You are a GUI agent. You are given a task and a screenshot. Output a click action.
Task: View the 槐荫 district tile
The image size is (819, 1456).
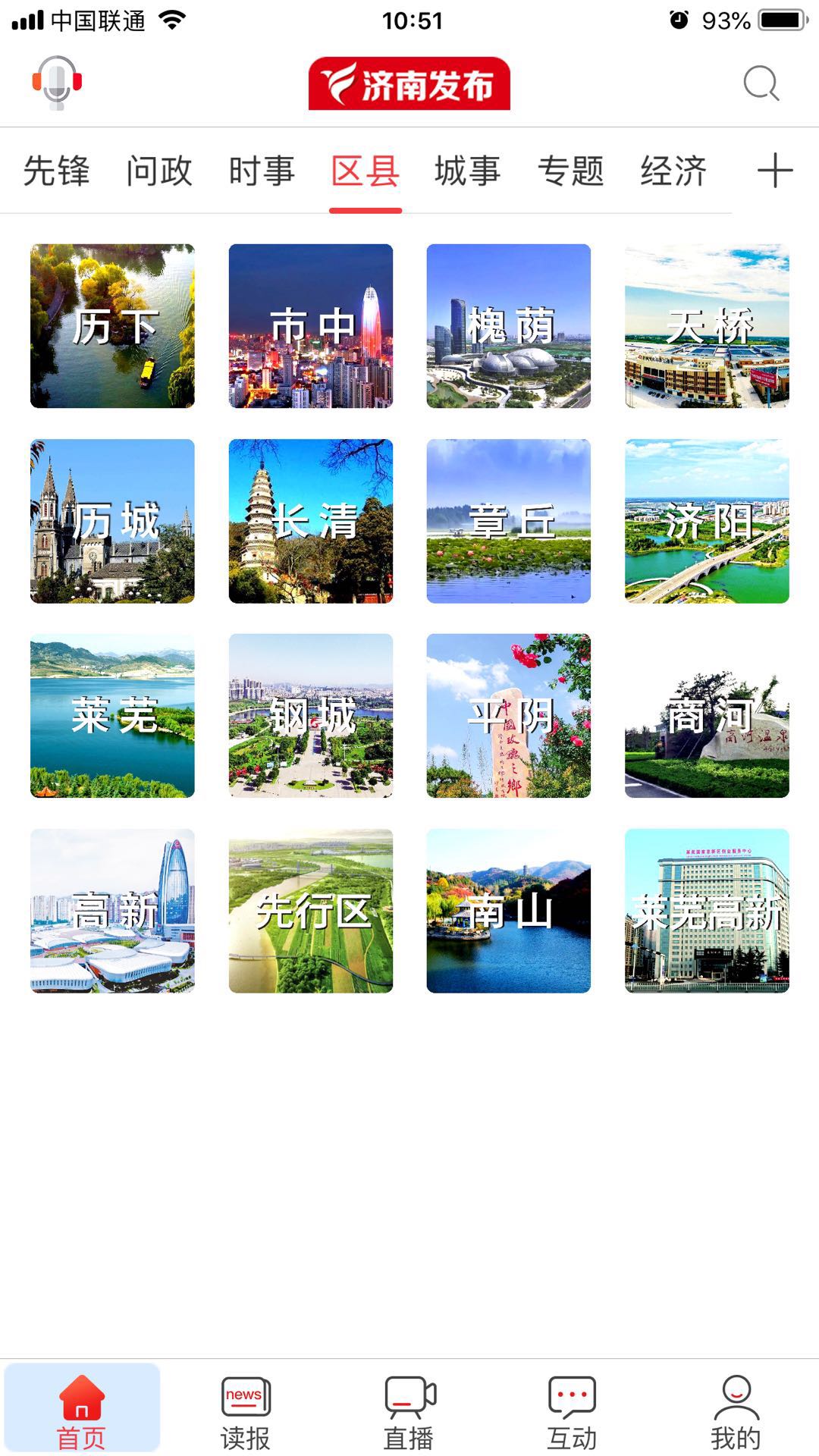coord(509,326)
